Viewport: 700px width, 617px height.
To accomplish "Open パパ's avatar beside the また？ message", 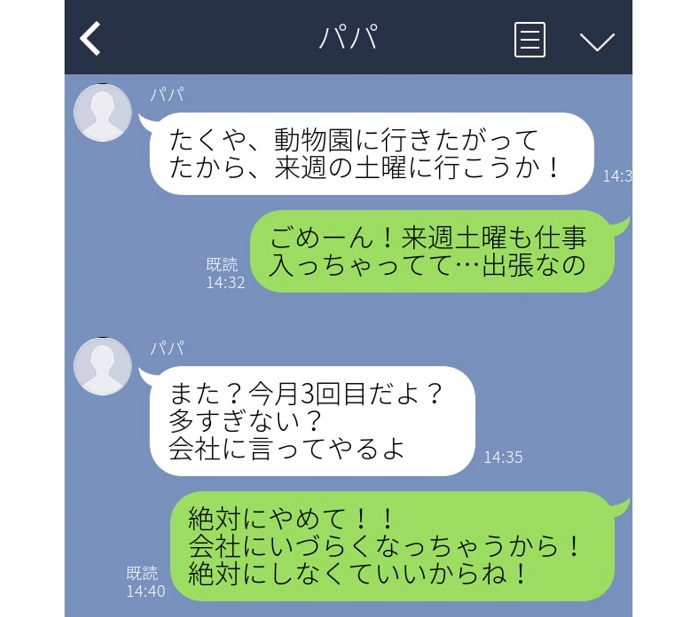I will (102, 366).
